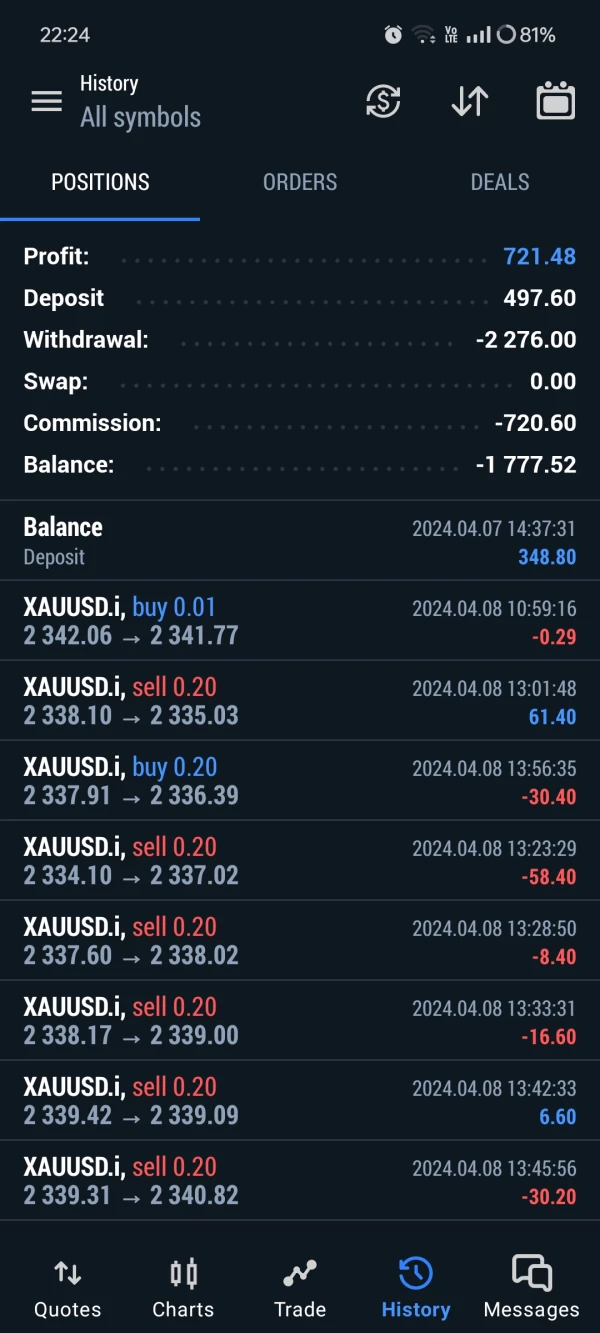The height and width of the screenshot is (1333, 600).
Task: Open the sell position losing 58.40
Action: coord(300,861)
